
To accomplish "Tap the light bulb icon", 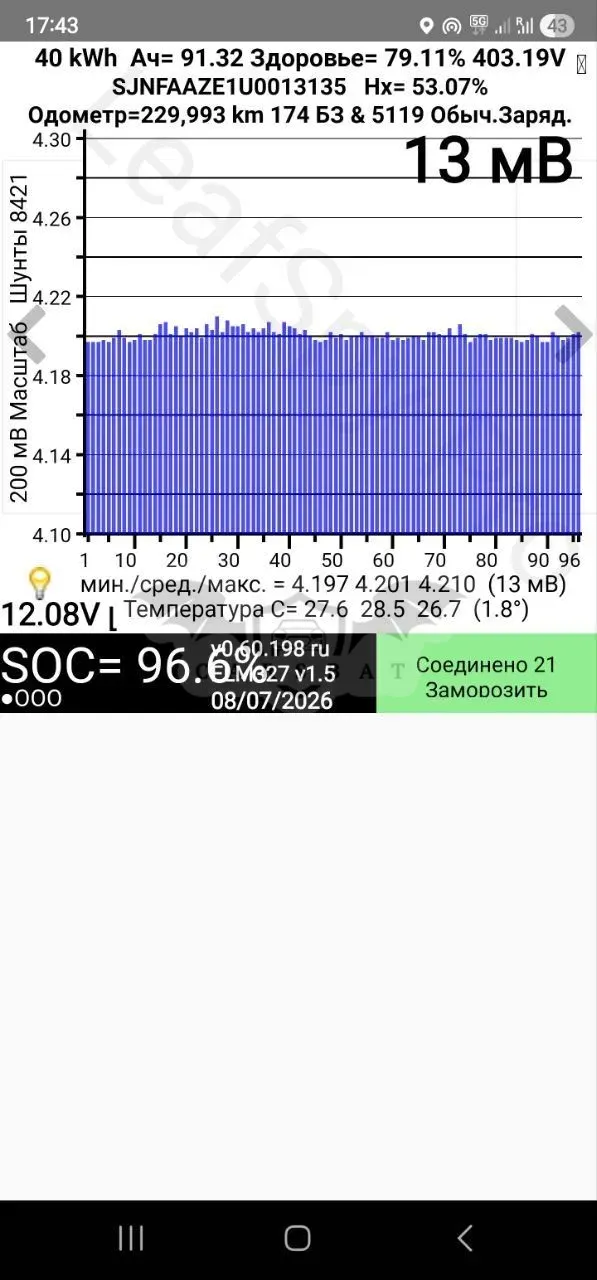I will (39, 582).
